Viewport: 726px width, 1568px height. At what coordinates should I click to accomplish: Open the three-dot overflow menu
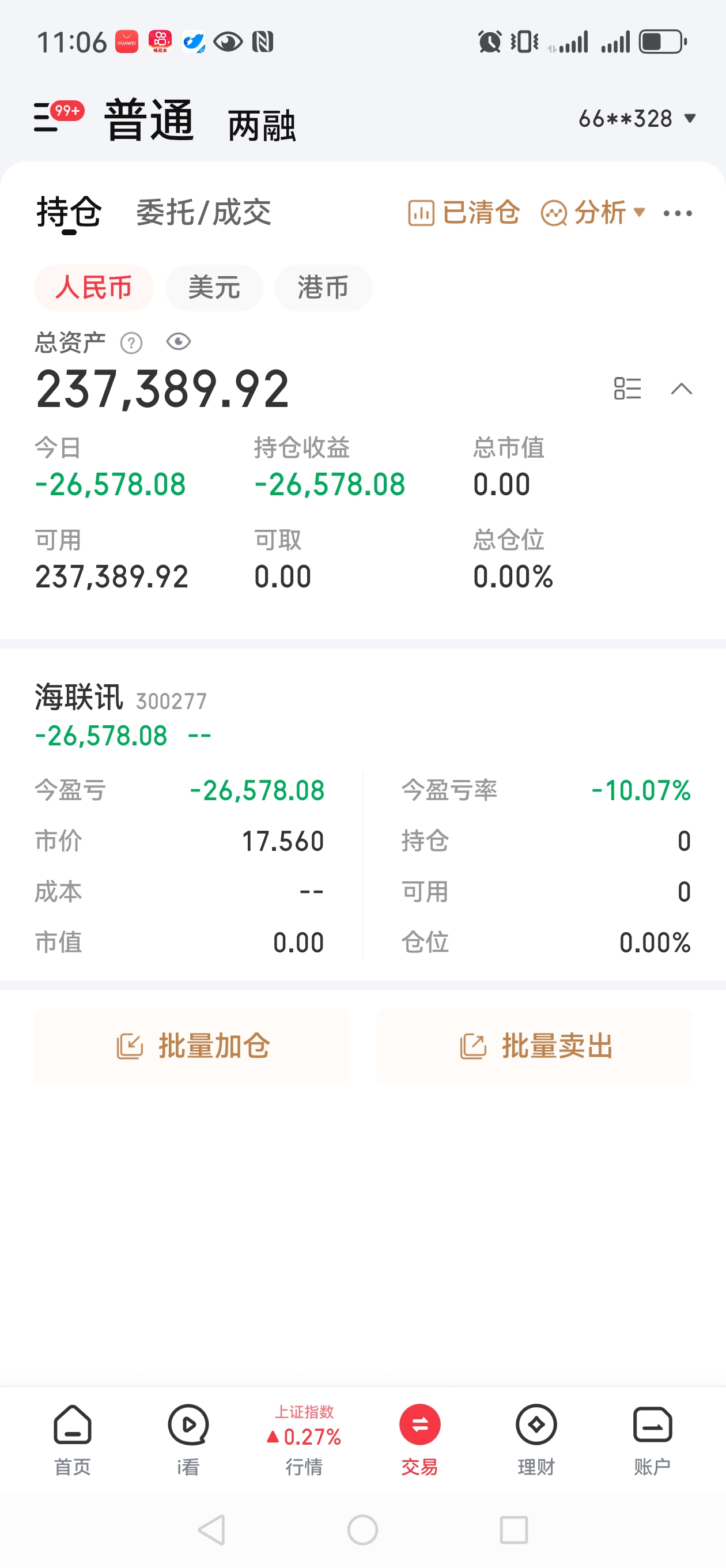[678, 214]
